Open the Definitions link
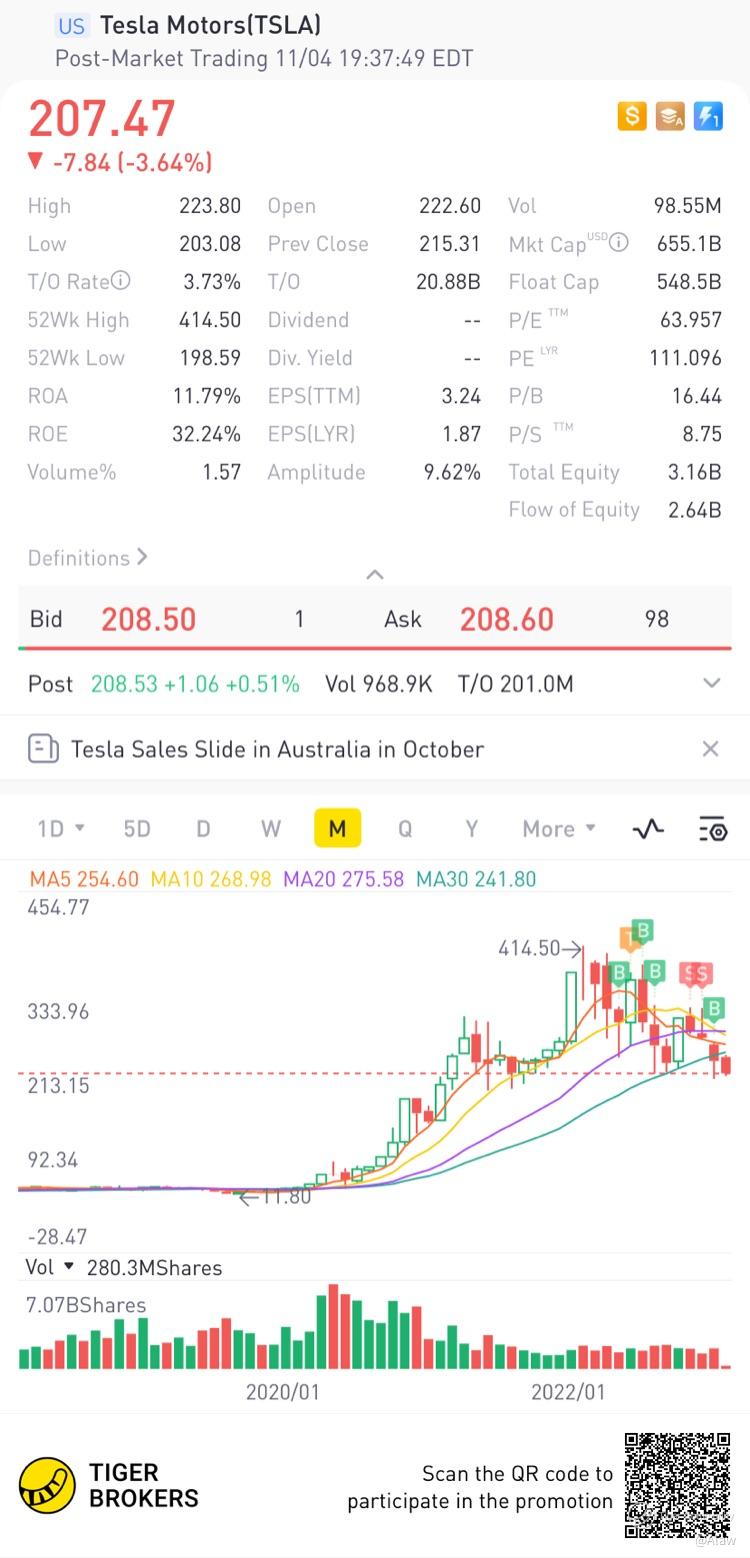This screenshot has height=1558, width=750. pyautogui.click(x=87, y=558)
